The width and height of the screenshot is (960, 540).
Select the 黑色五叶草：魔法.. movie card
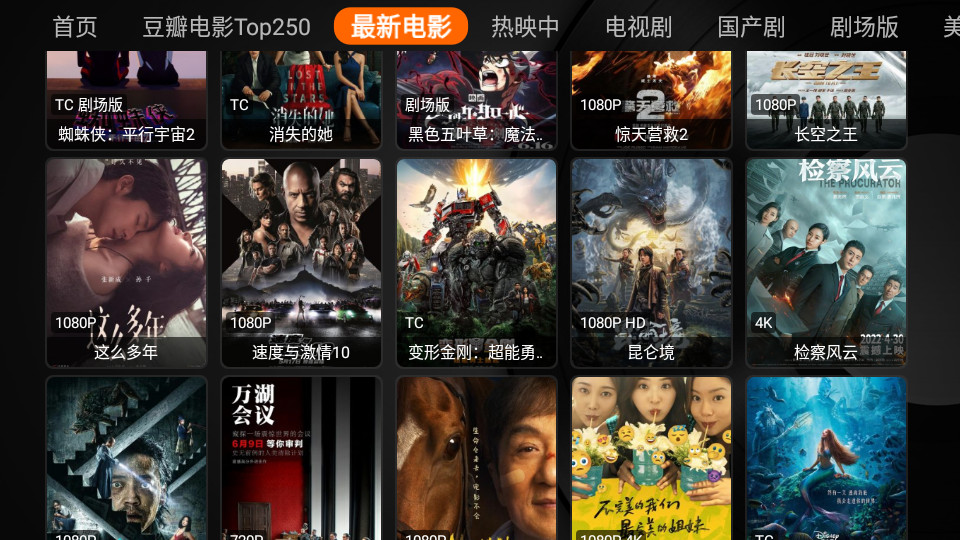(476, 98)
